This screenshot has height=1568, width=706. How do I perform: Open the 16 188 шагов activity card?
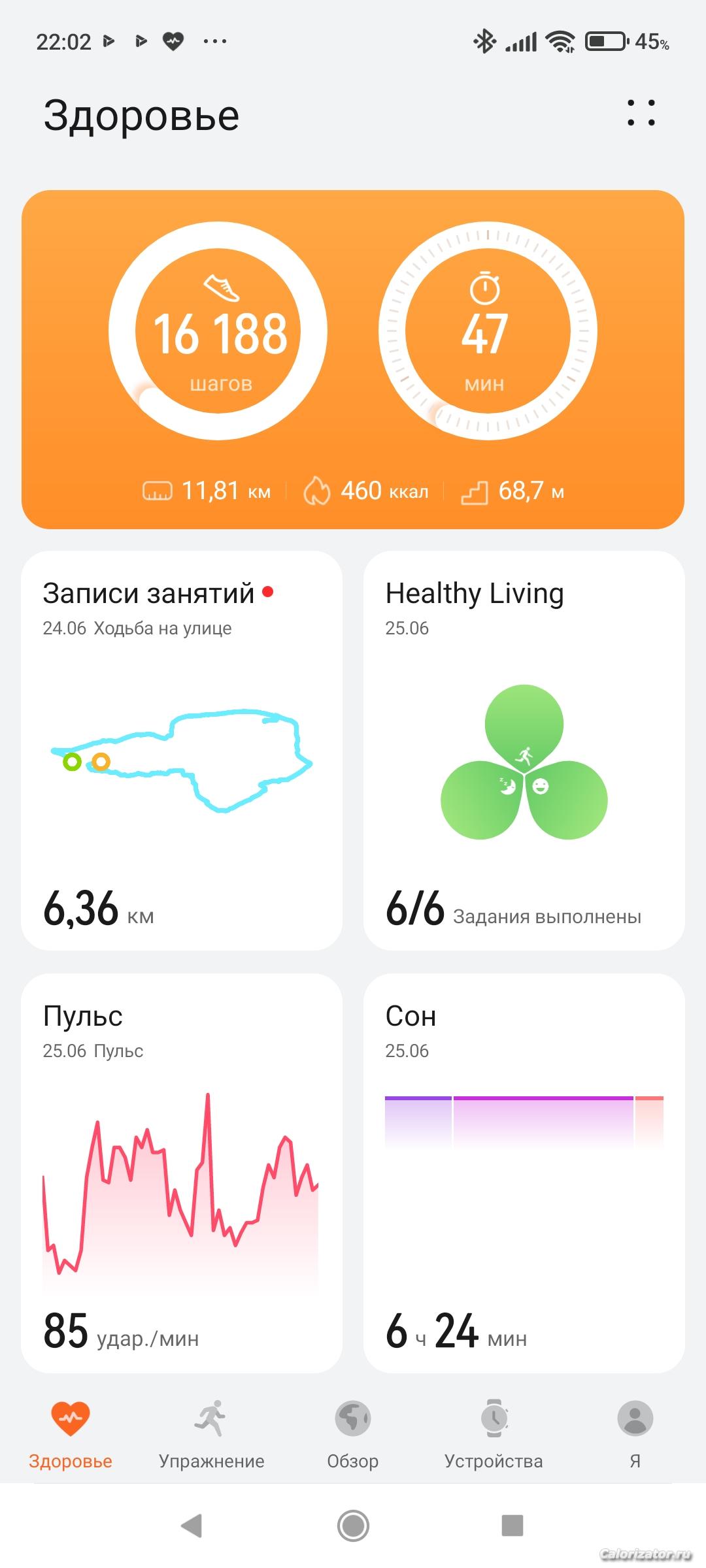click(218, 332)
